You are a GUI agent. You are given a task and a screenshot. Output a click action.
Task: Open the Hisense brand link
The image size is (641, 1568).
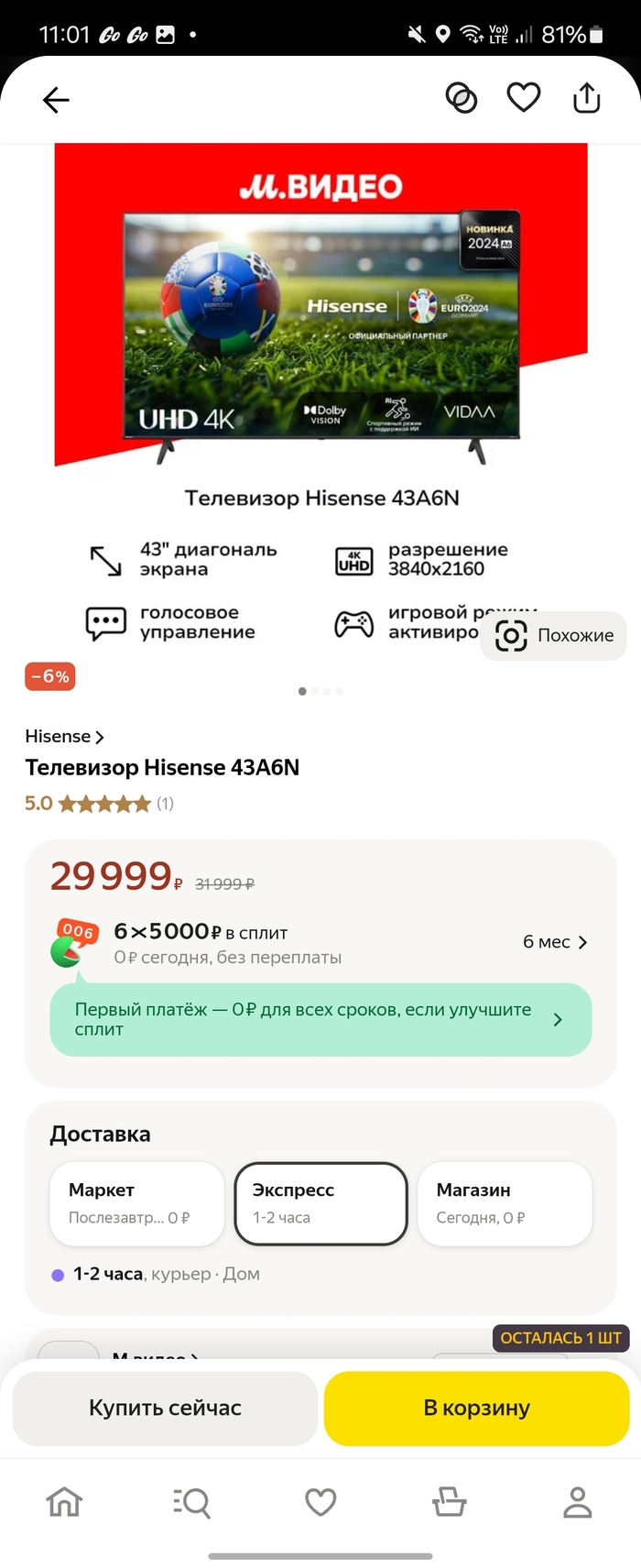[64, 737]
